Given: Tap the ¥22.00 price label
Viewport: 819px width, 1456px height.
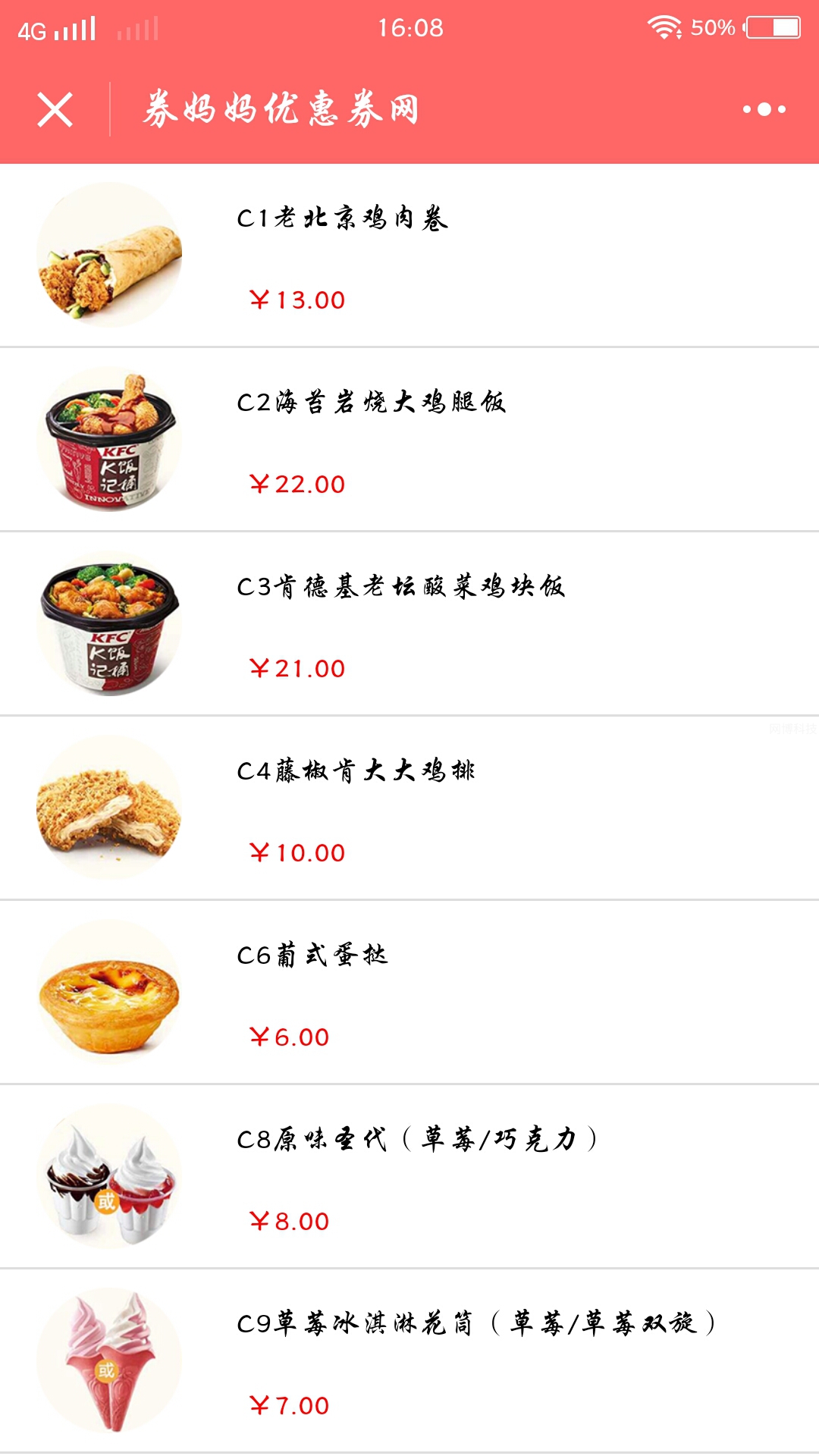Looking at the screenshot, I should click(x=297, y=483).
